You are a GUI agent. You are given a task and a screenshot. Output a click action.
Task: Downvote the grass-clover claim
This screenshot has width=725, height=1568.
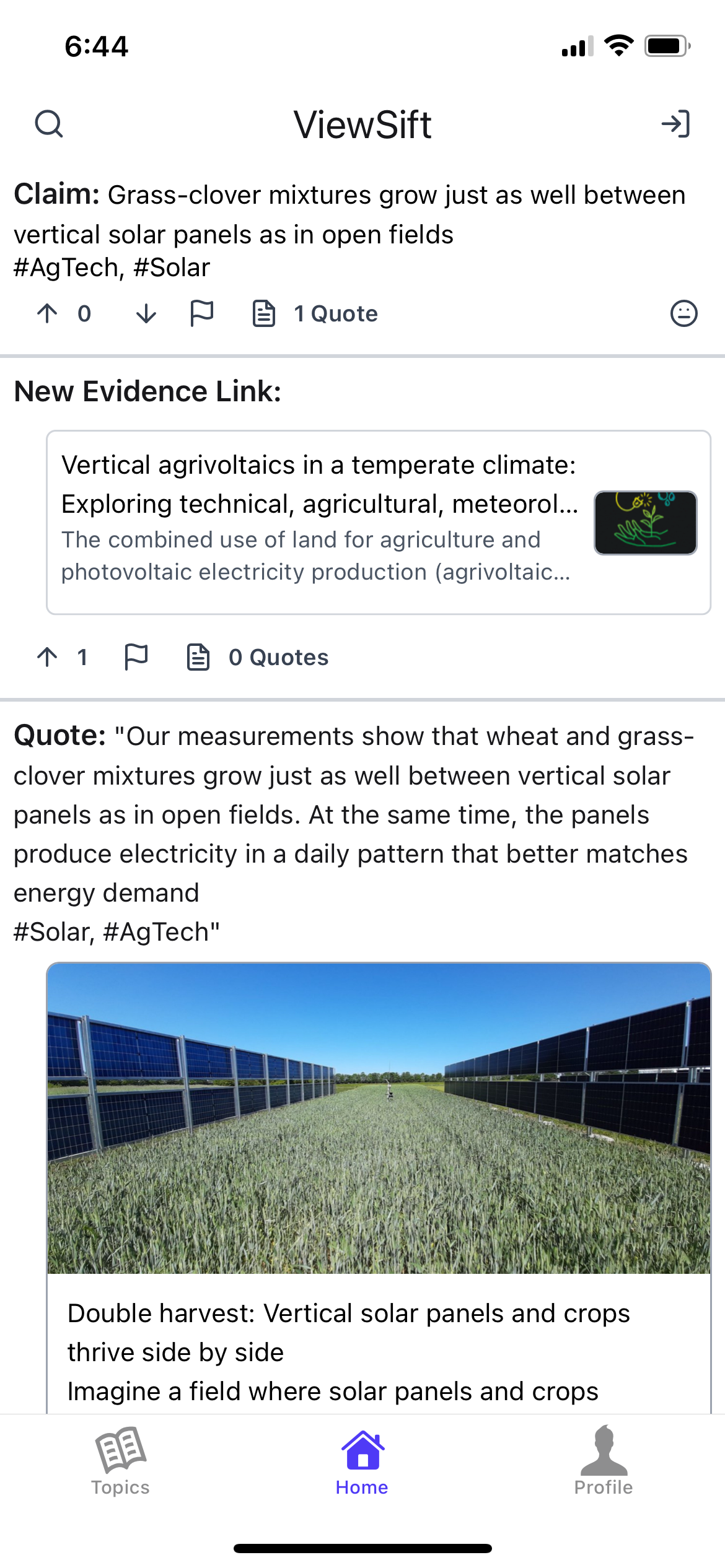point(146,313)
